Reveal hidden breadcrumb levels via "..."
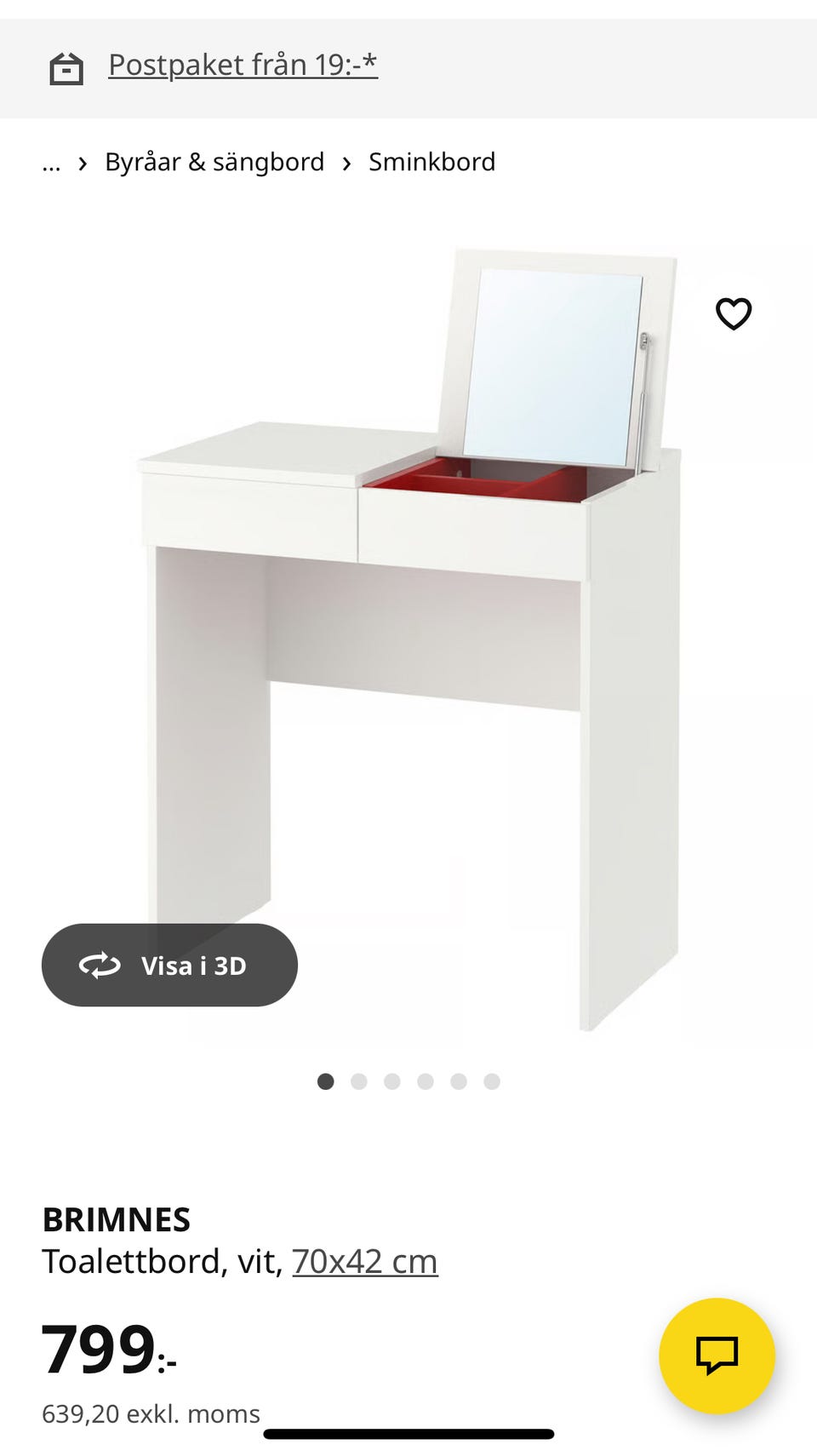 point(52,162)
